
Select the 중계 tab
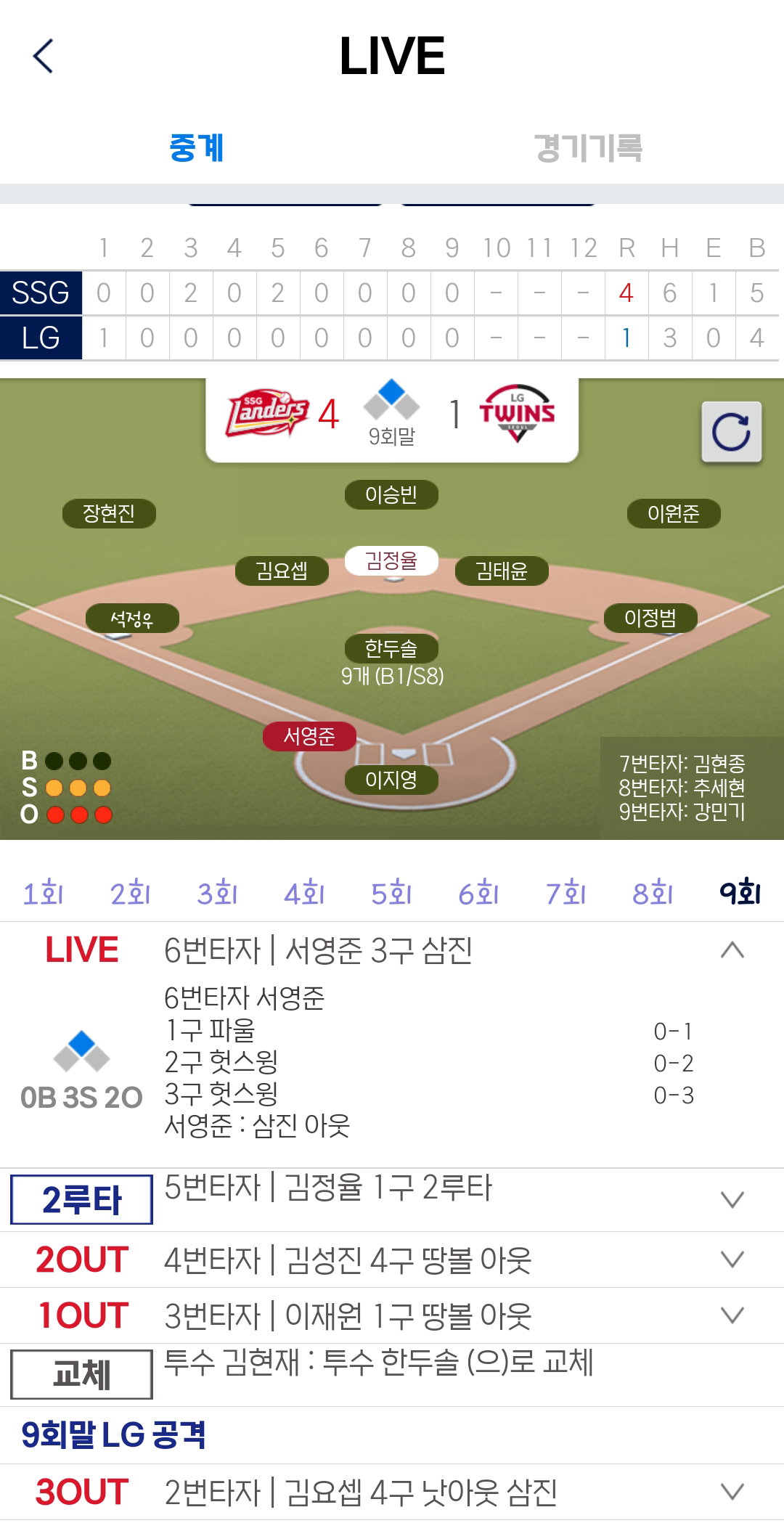(x=196, y=147)
